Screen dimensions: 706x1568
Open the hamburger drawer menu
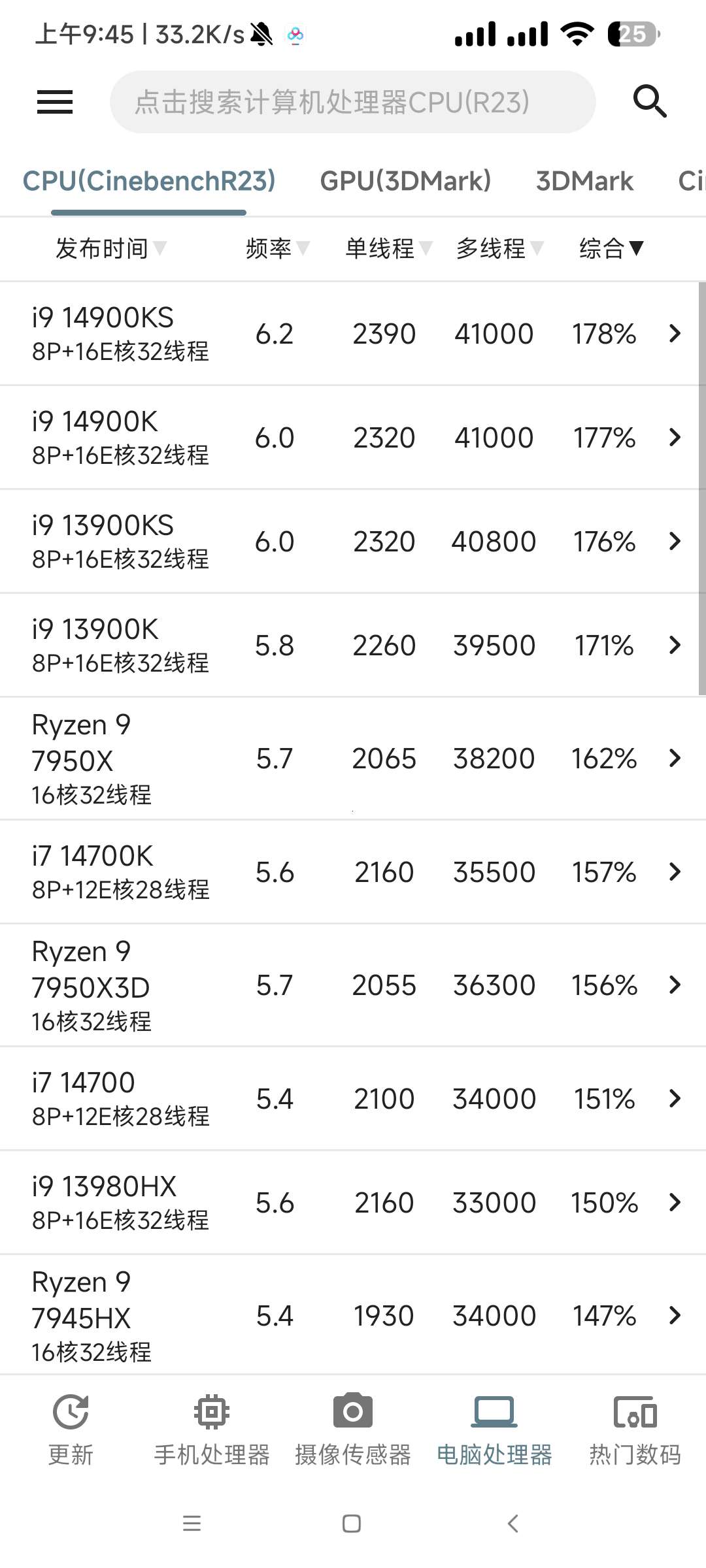(x=55, y=102)
